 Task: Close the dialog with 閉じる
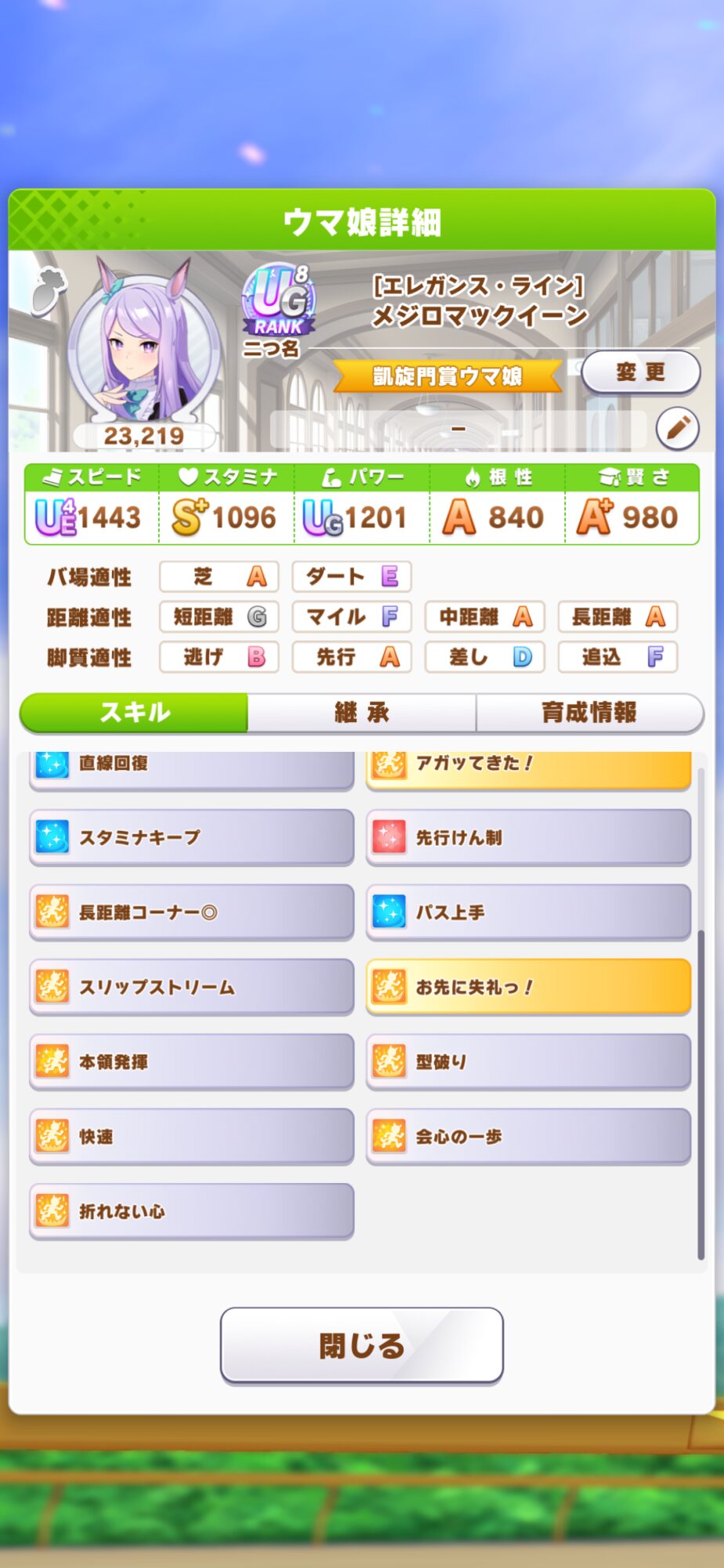coord(361,1345)
